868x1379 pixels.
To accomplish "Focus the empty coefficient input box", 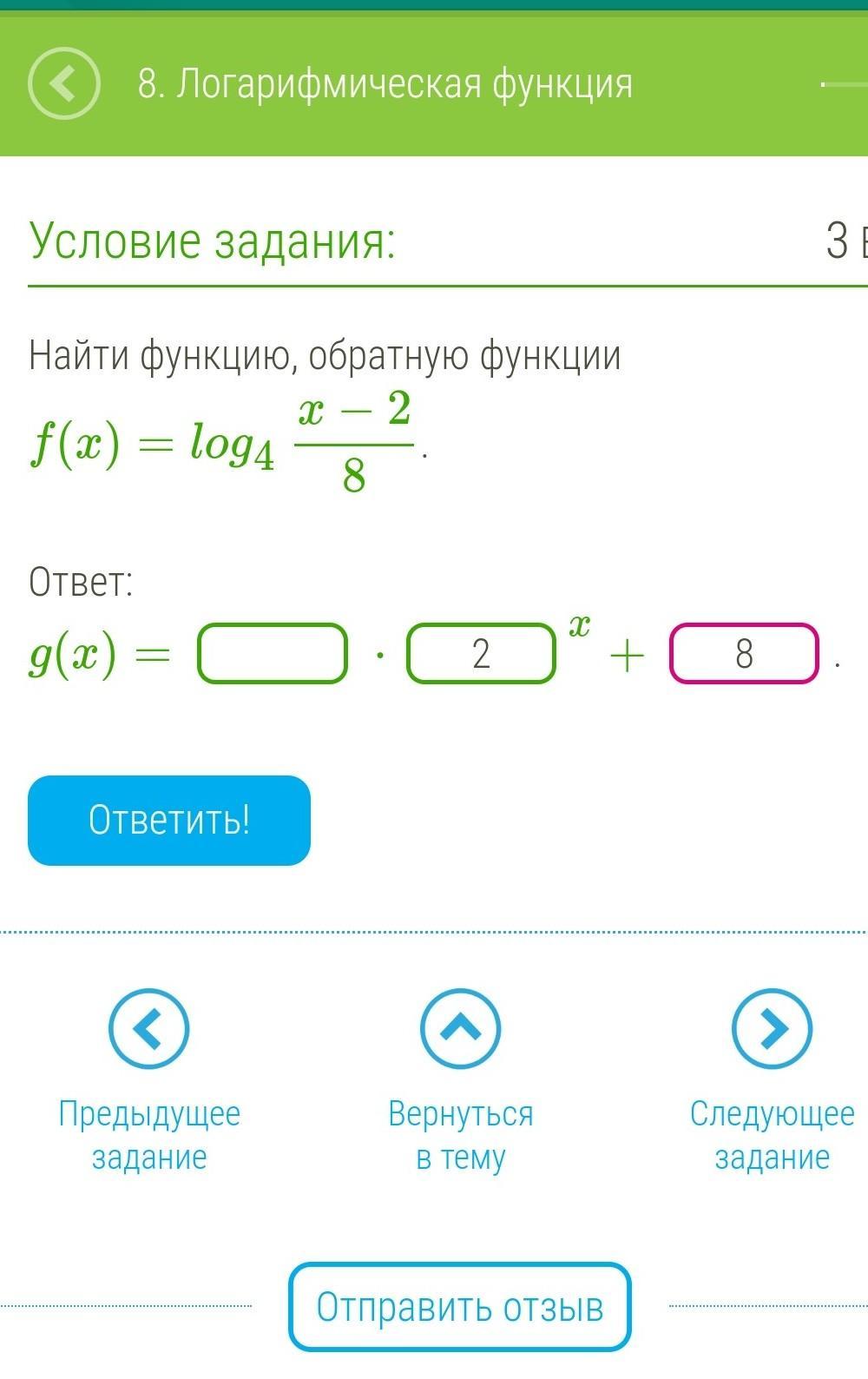I will (273, 653).
